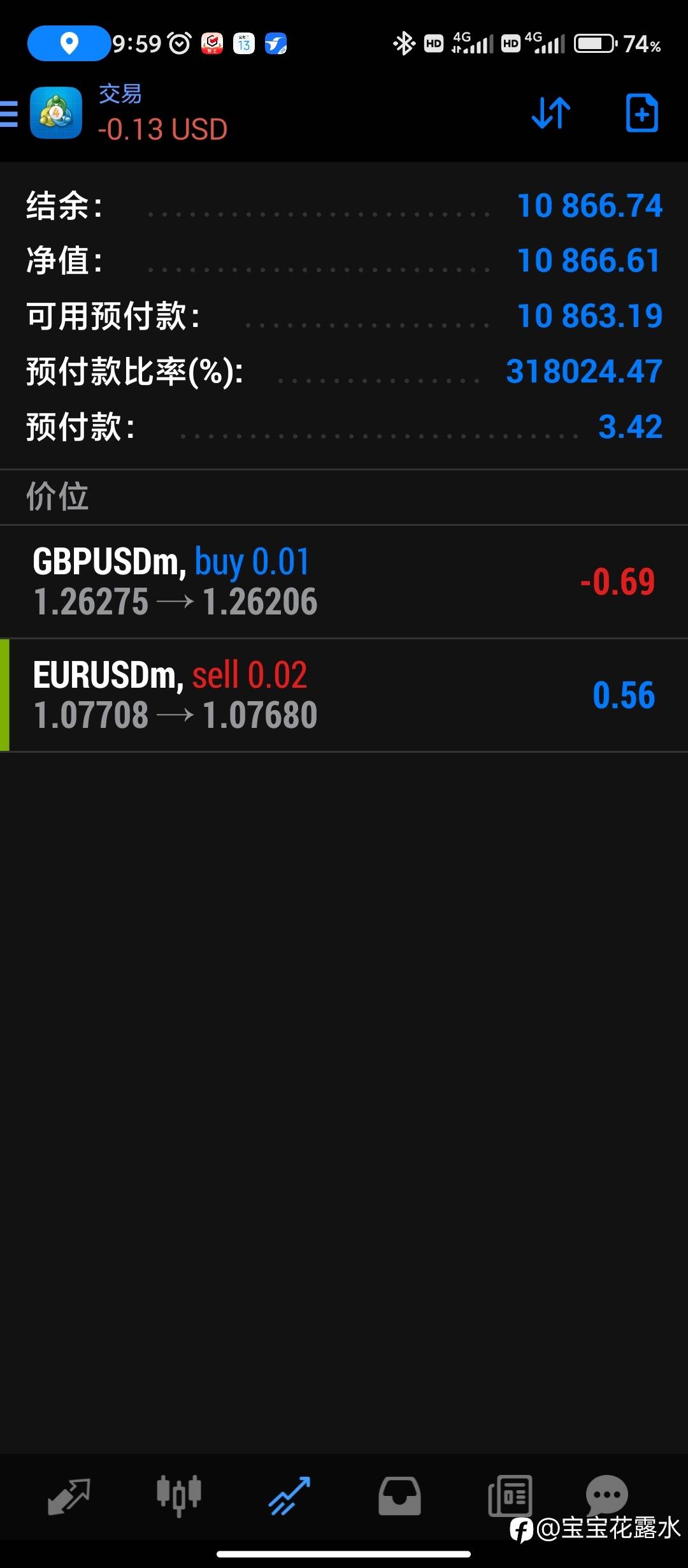
Task: Select the Trade tab
Action: (290, 1495)
